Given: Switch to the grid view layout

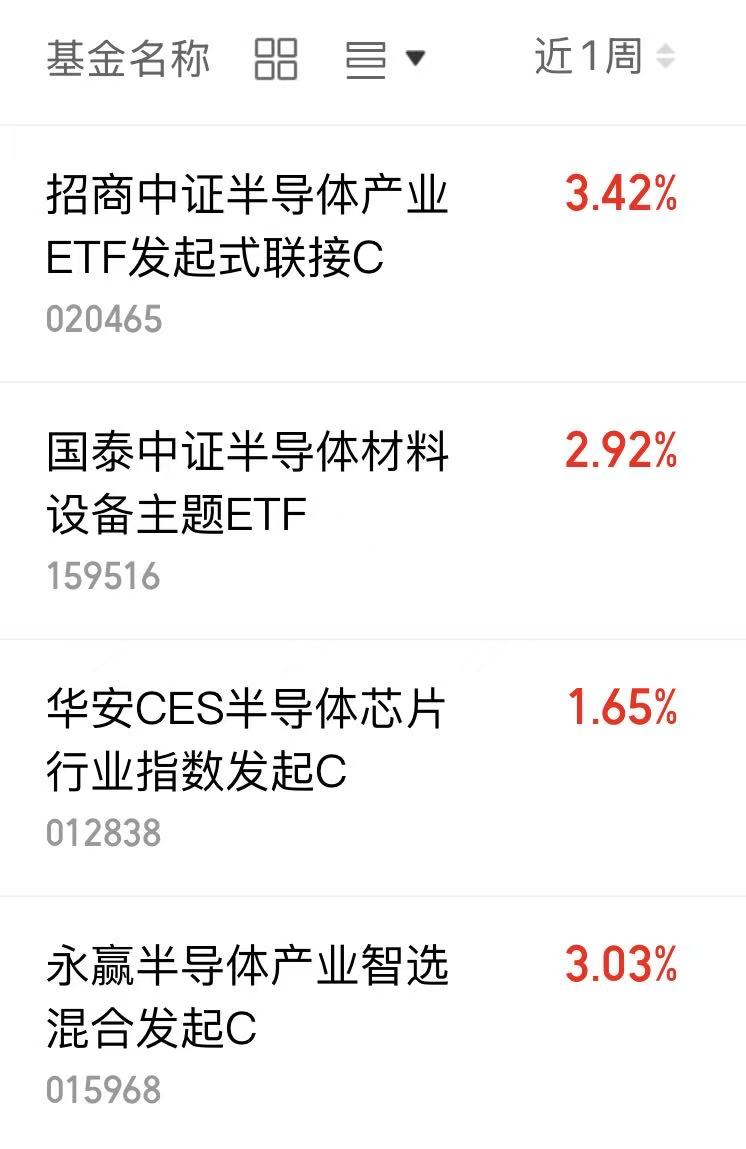Looking at the screenshot, I should [x=276, y=59].
